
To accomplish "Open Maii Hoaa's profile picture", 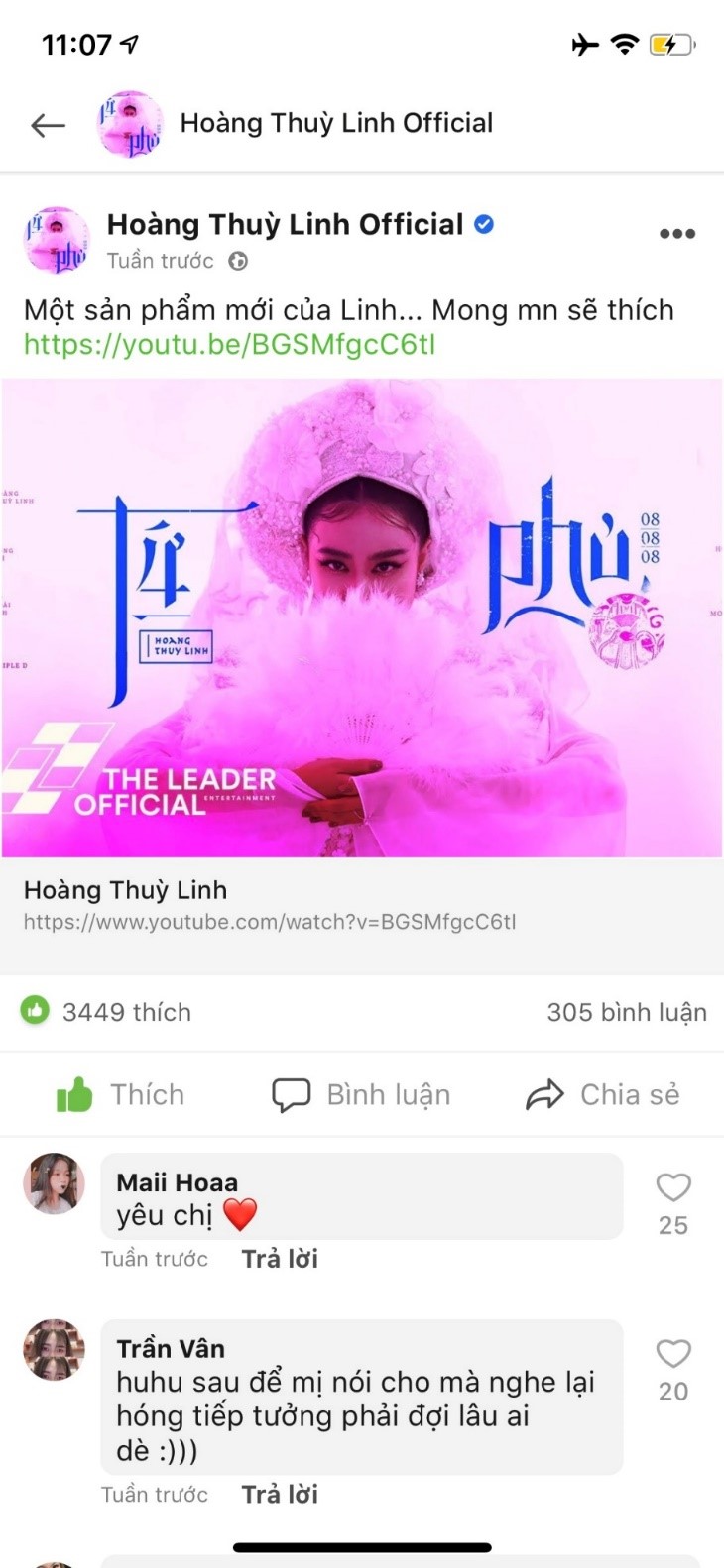I will [54, 1183].
